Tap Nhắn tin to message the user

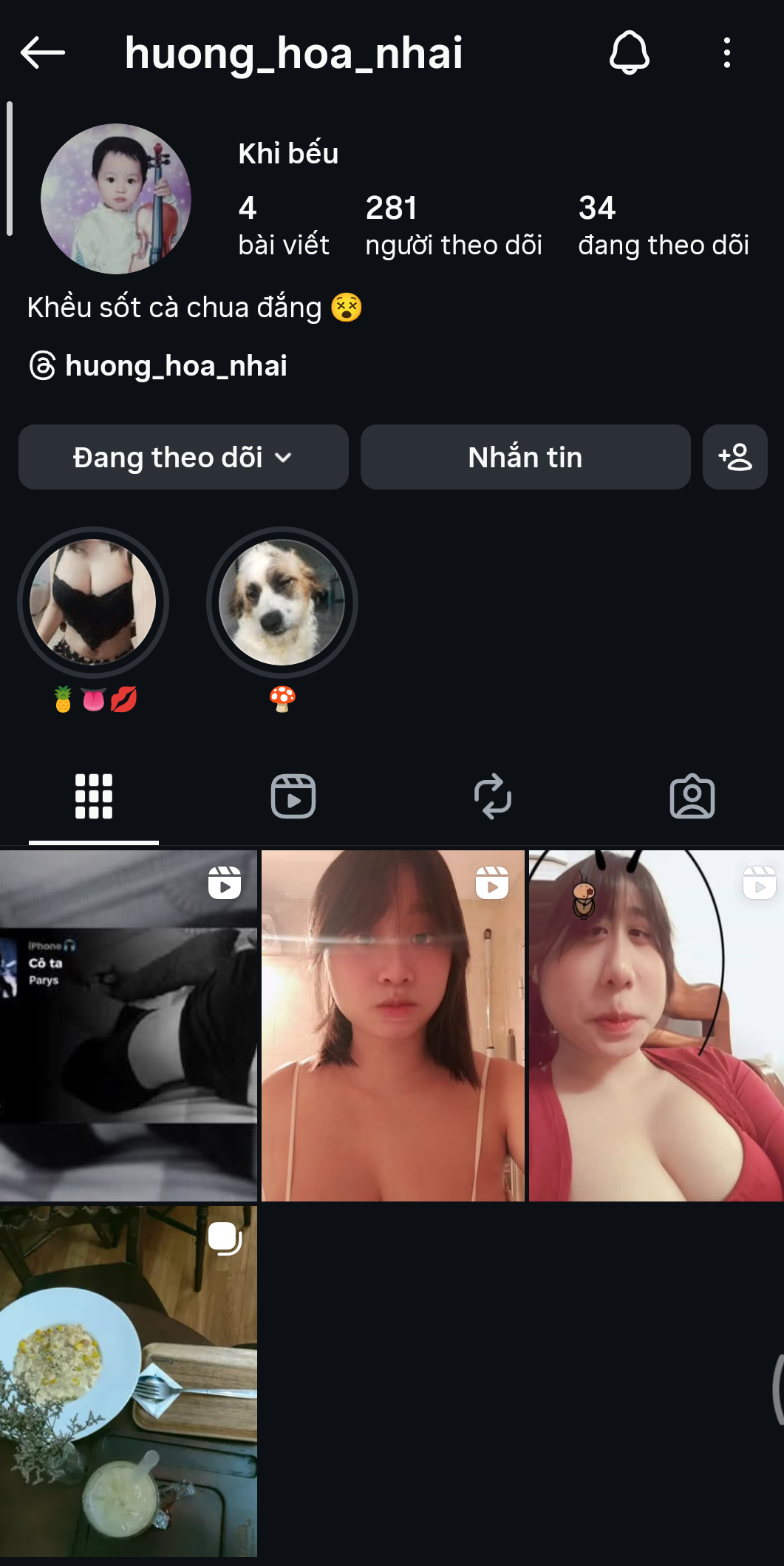click(525, 457)
